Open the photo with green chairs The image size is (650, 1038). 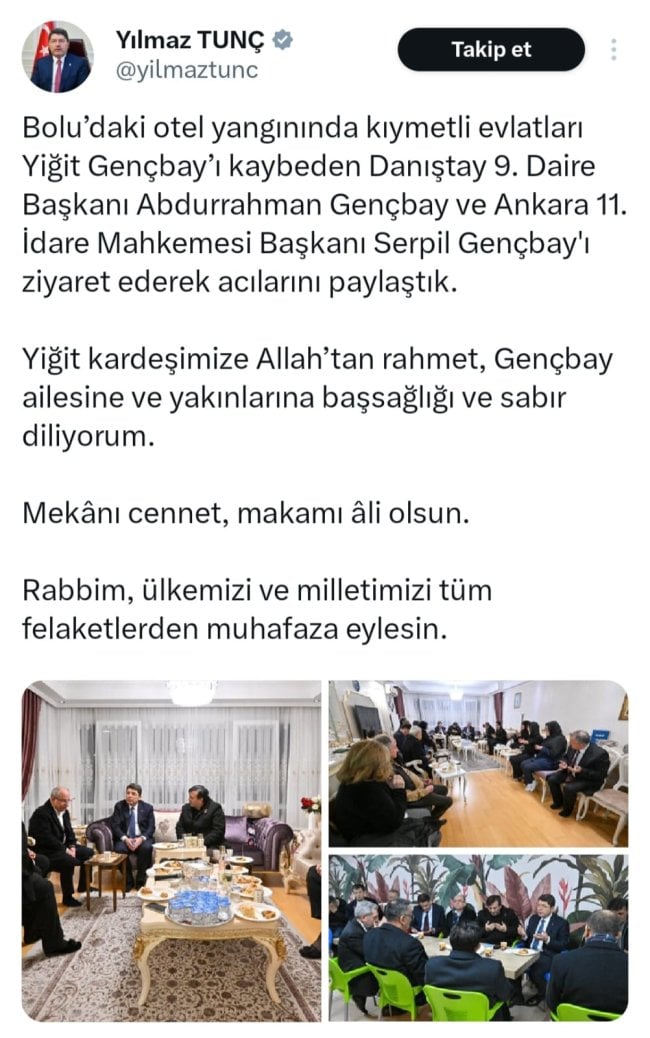(478, 937)
